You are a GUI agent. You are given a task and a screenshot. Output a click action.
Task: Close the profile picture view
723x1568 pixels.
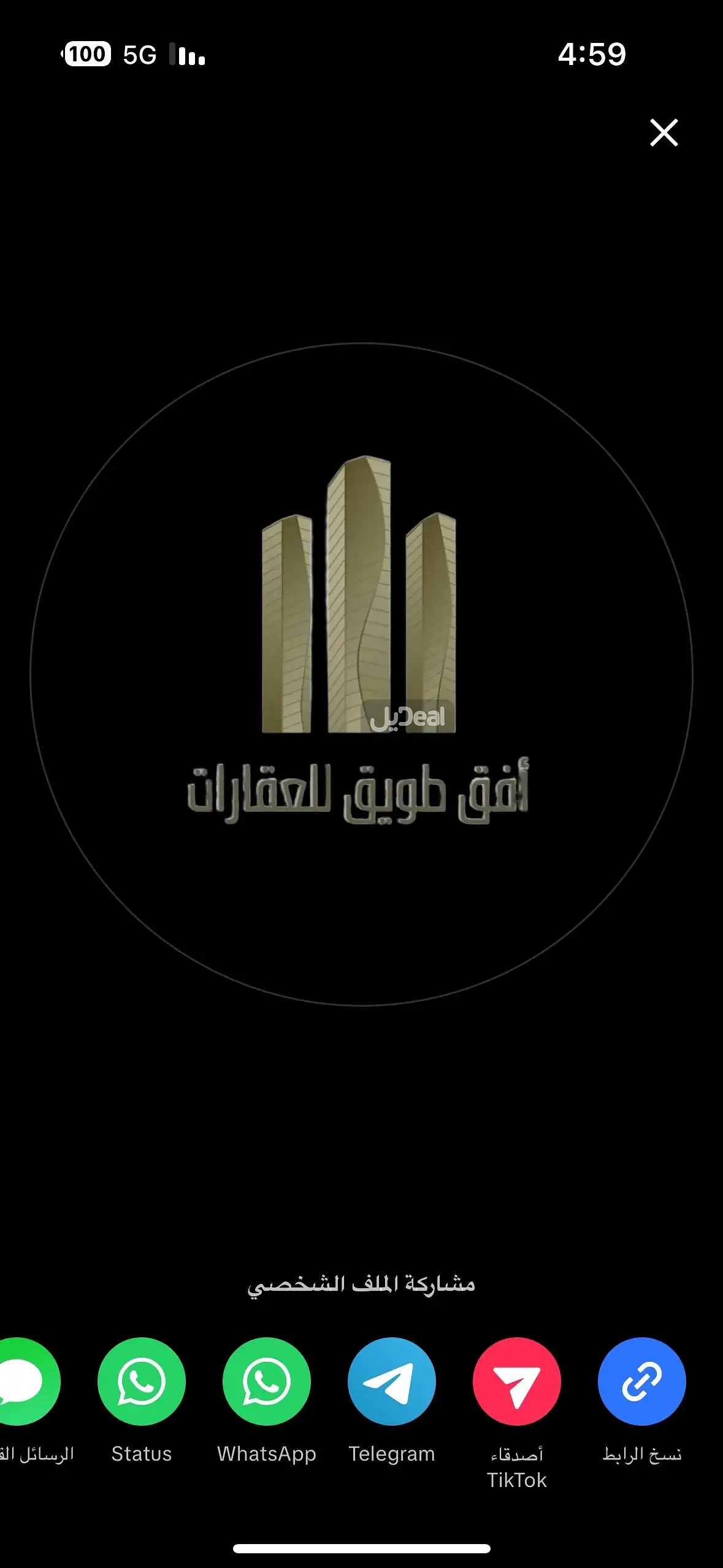pos(664,133)
